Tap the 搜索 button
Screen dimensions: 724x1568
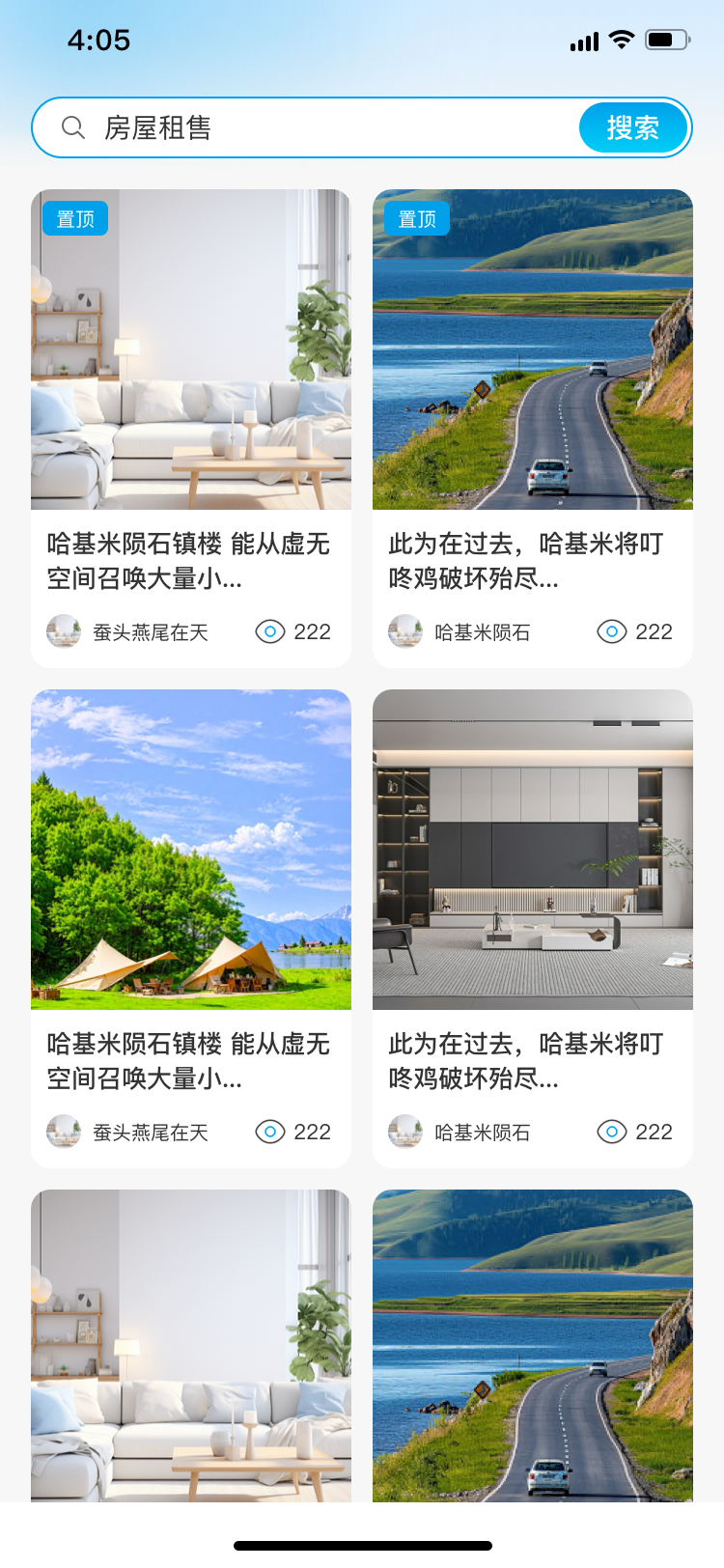[633, 127]
